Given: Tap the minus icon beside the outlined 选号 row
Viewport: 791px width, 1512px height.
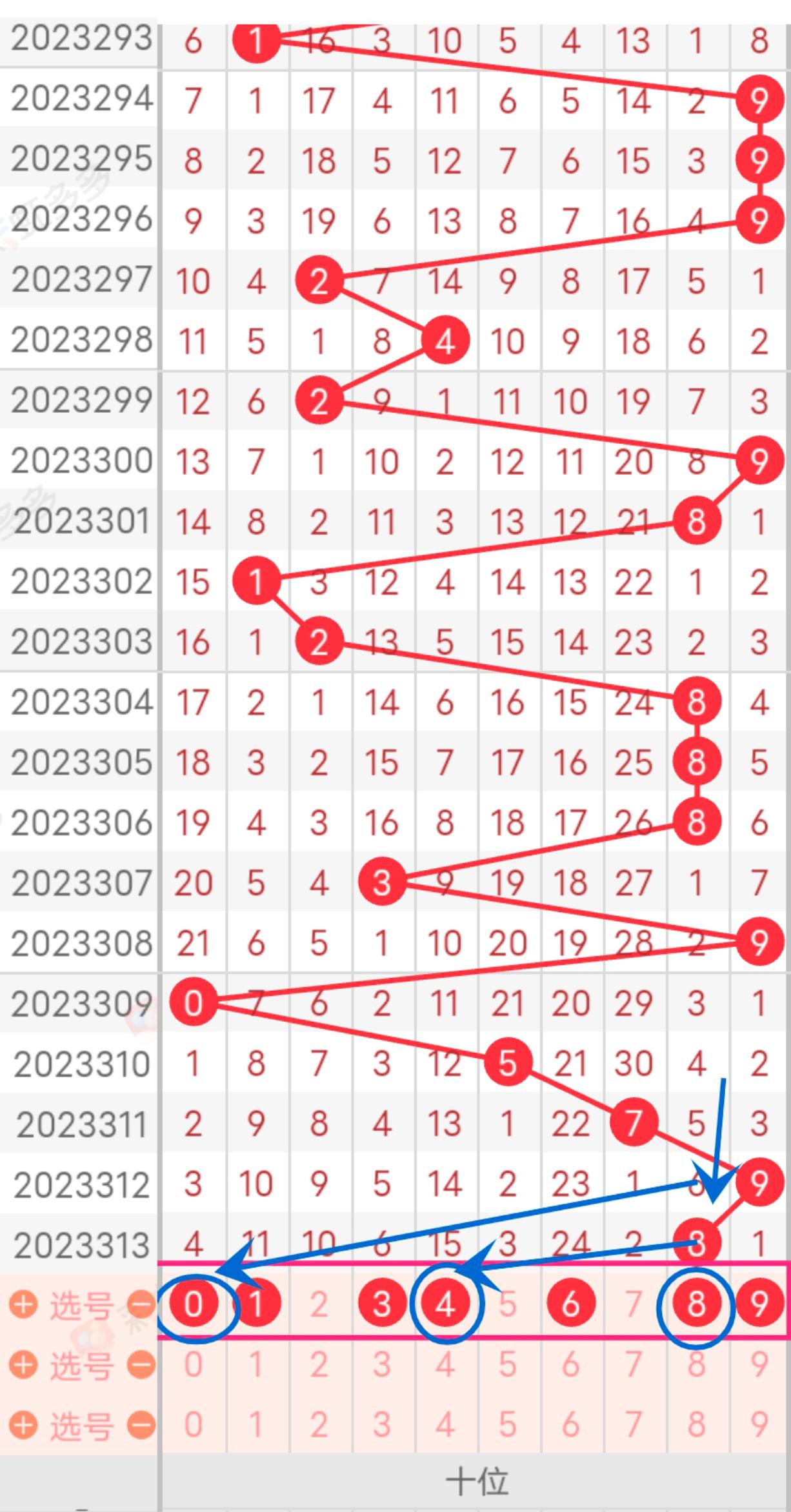Looking at the screenshot, I should click(x=141, y=1306).
